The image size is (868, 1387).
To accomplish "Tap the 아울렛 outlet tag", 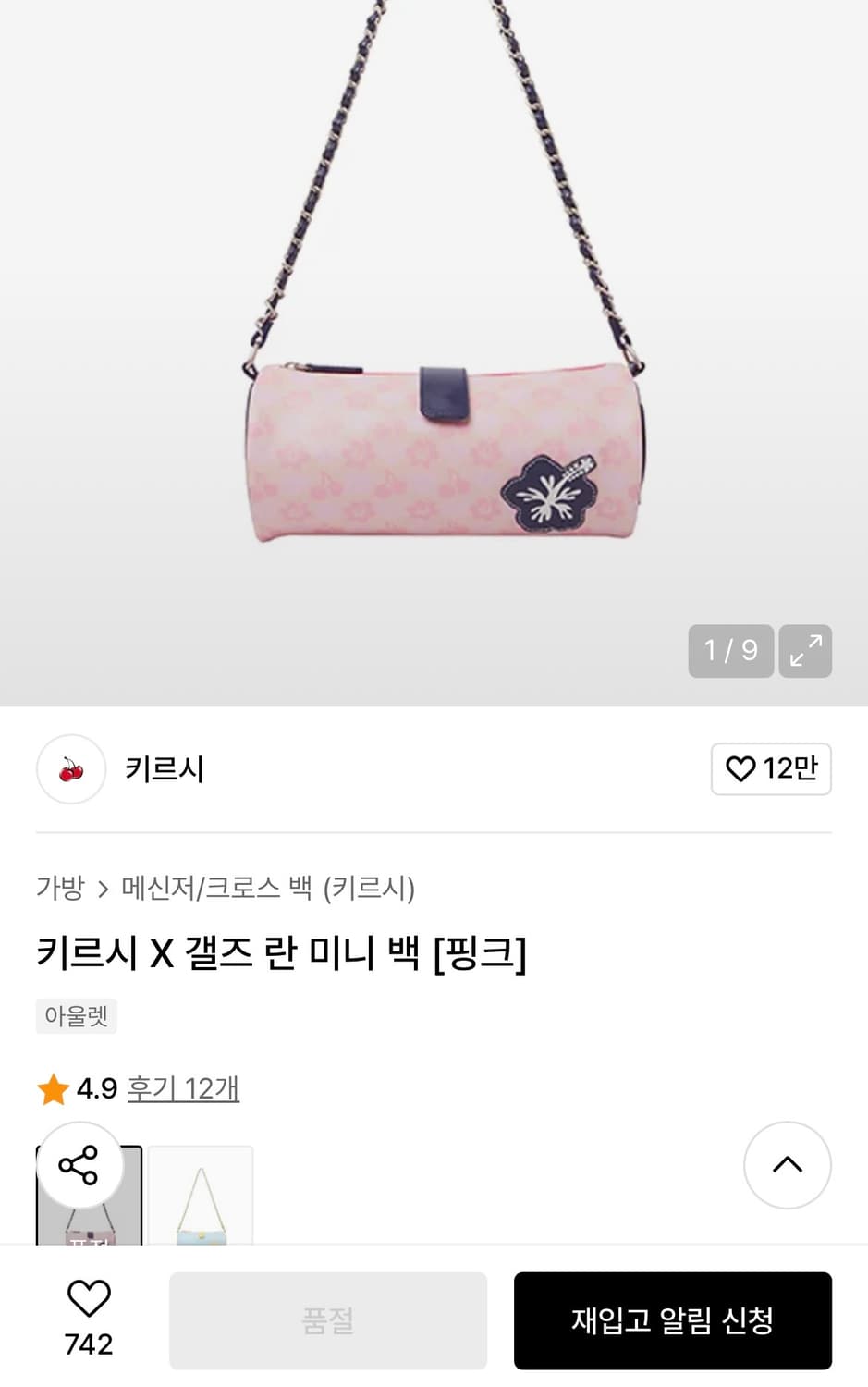I will [76, 1015].
